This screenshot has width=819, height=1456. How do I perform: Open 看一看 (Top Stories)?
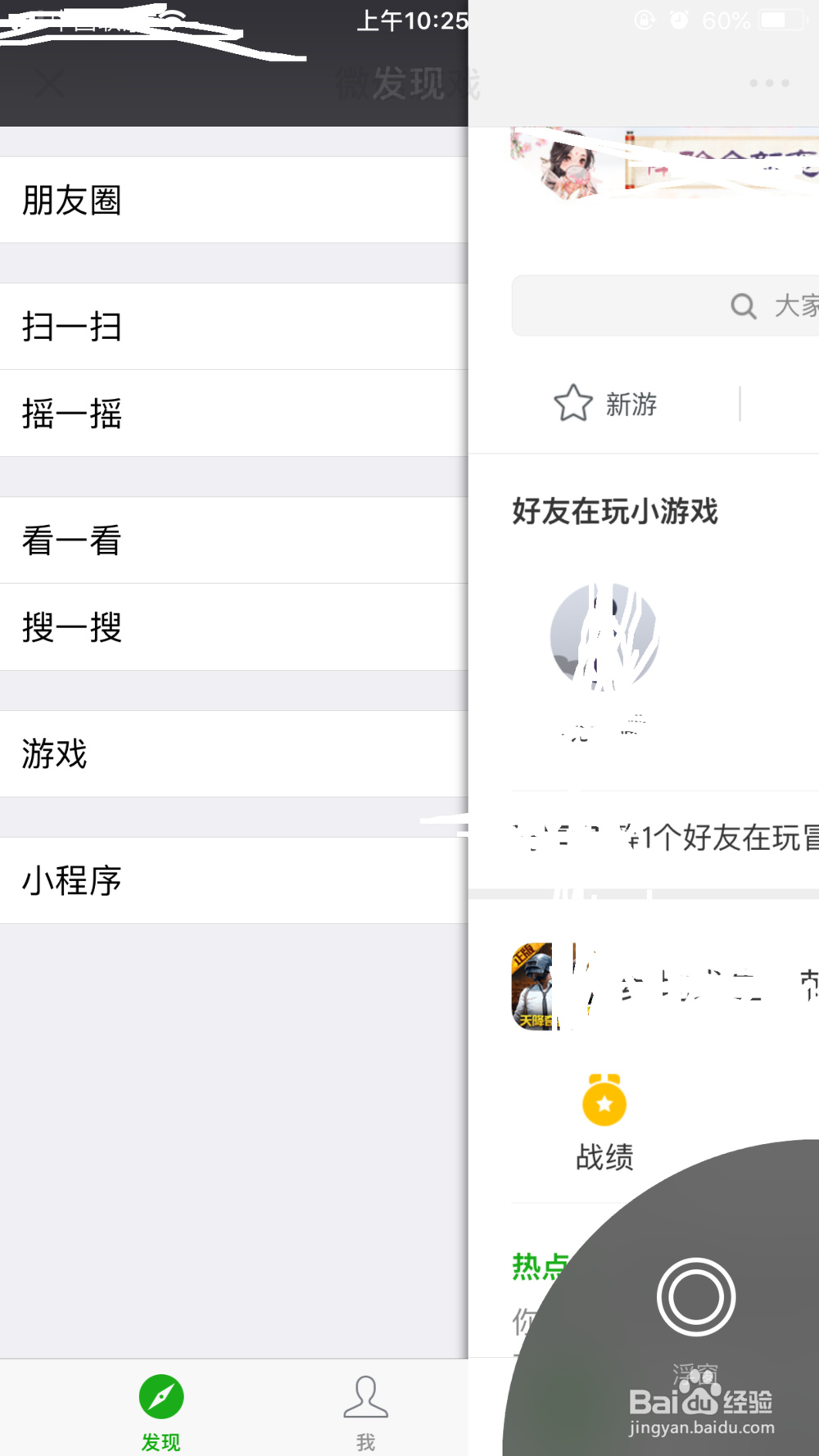point(70,540)
